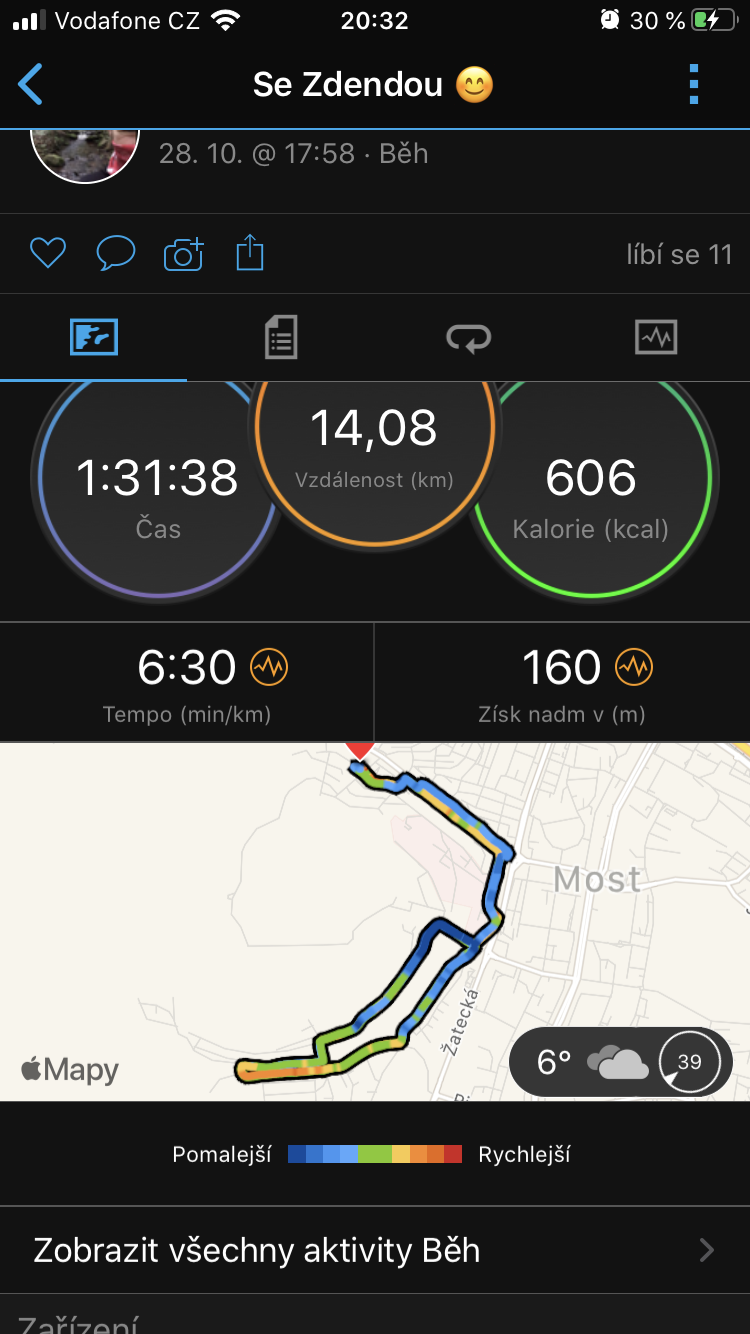Open Zobrazit všechny aktivity Běh
750x1334 pixels.
[375, 1250]
